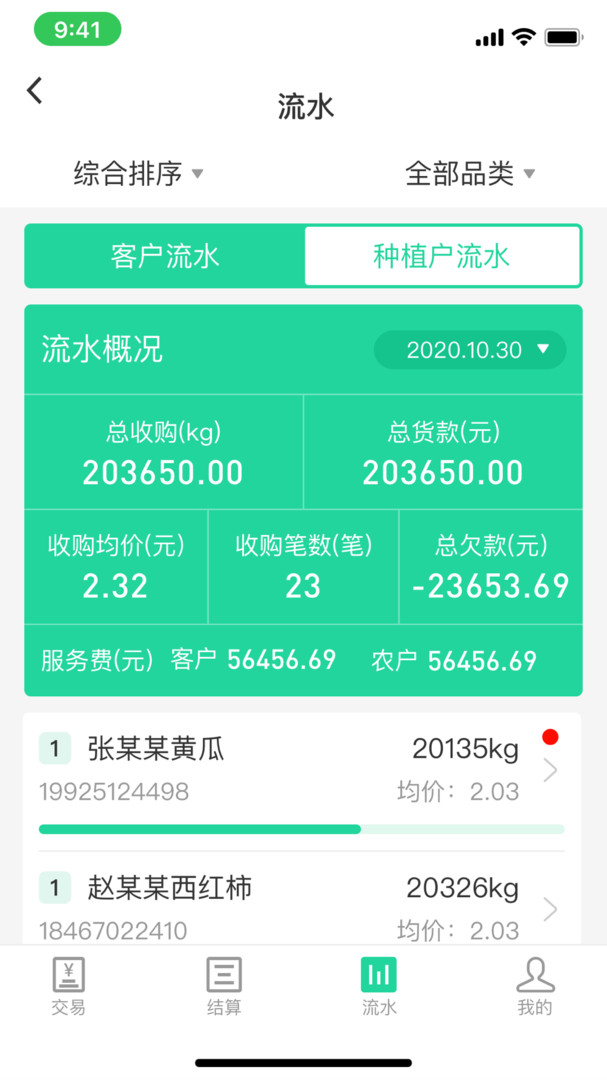
Task: Open the 张某某黄瓜 record
Action: pyautogui.click(x=302, y=769)
